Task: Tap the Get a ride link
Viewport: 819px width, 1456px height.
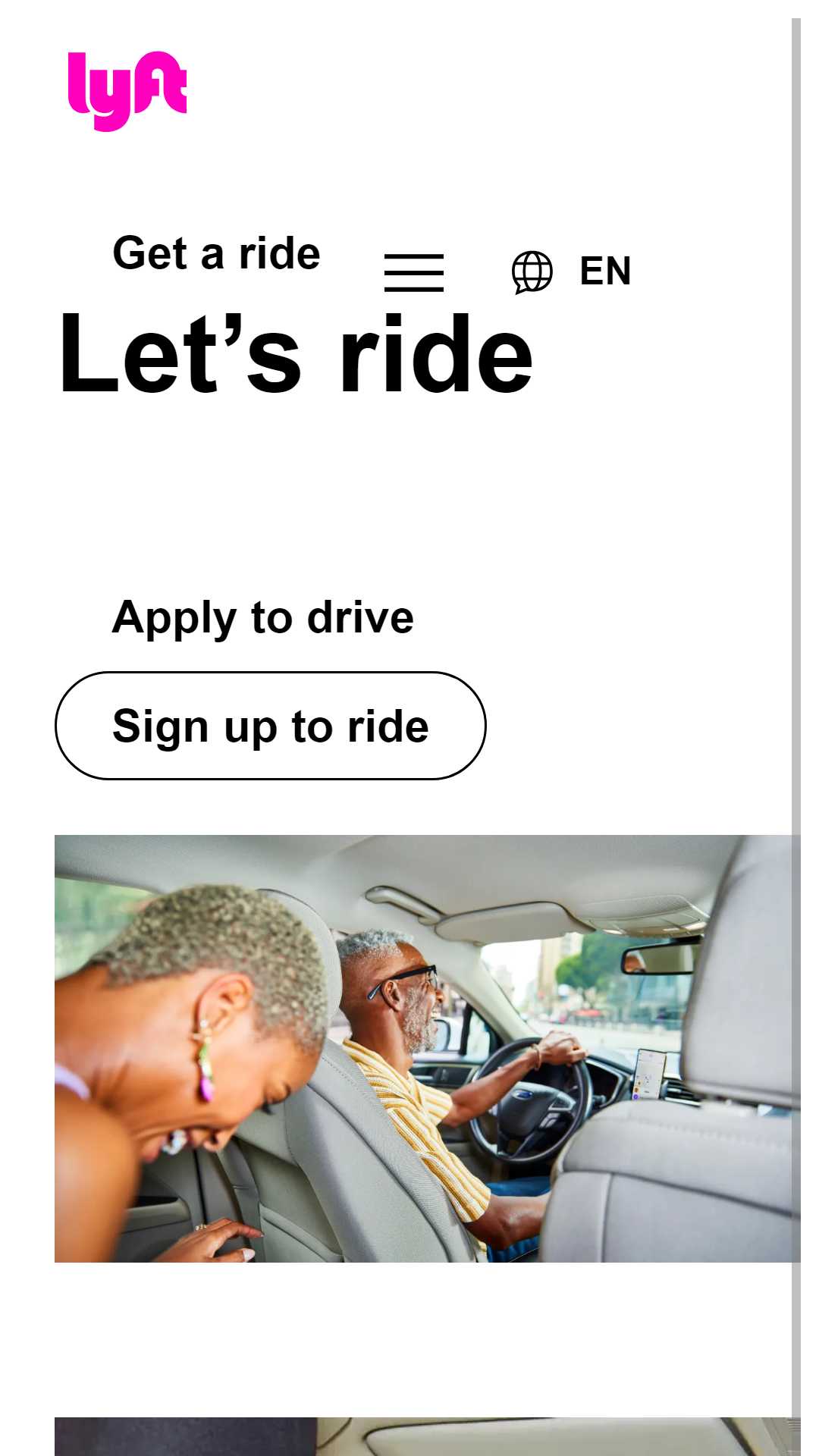Action: coord(216,253)
